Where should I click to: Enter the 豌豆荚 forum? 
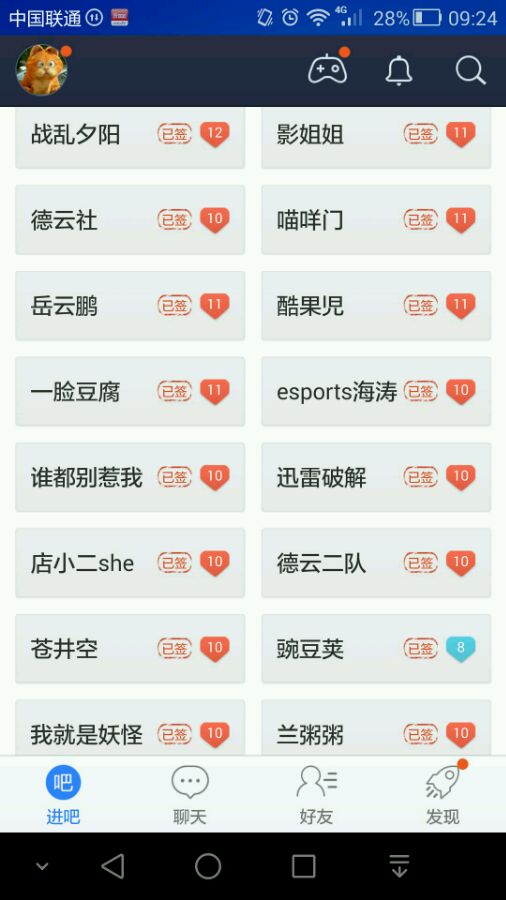(376, 649)
